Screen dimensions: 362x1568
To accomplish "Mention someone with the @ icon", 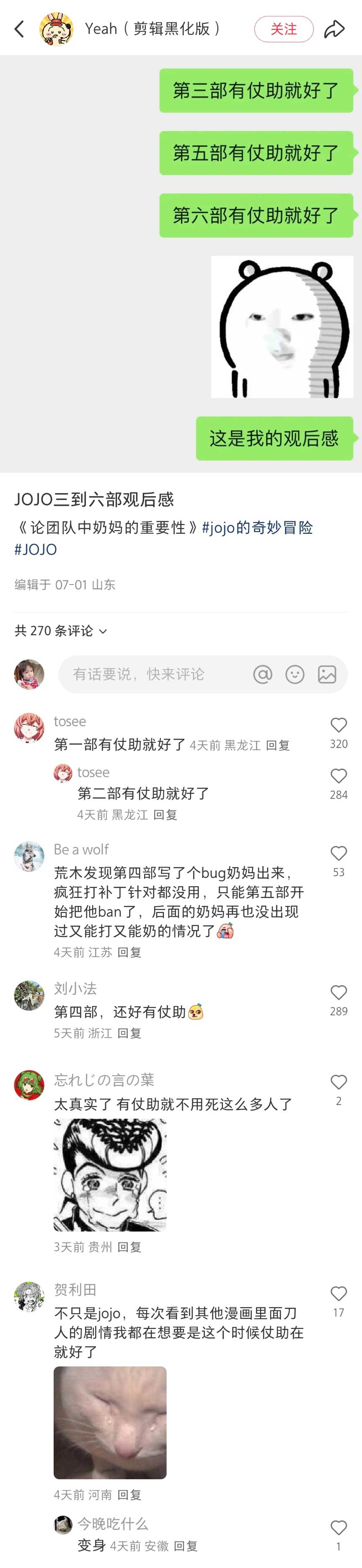I will (262, 674).
